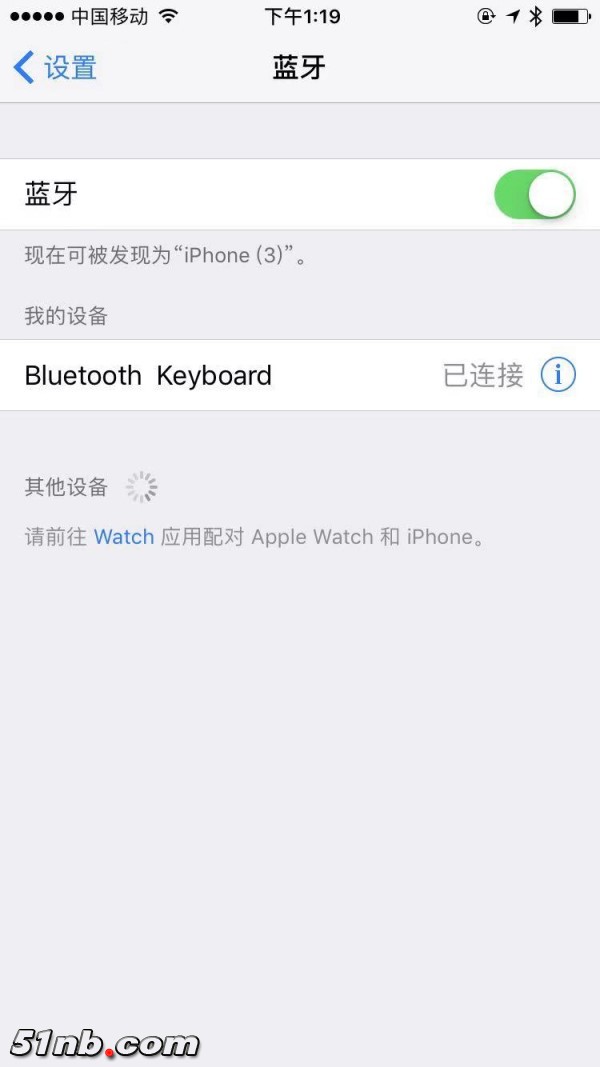600x1067 pixels.
Task: Go back to 设置
Action: [x=55, y=68]
